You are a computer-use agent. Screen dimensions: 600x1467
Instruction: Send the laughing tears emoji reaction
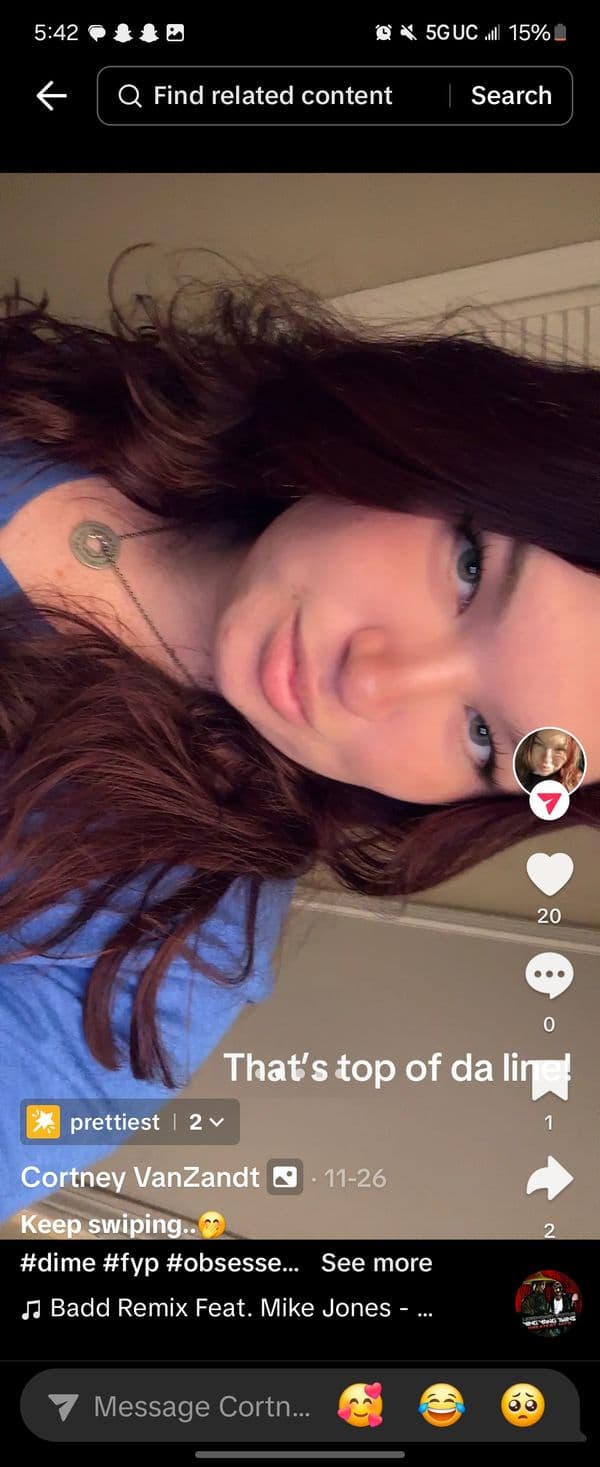442,1407
